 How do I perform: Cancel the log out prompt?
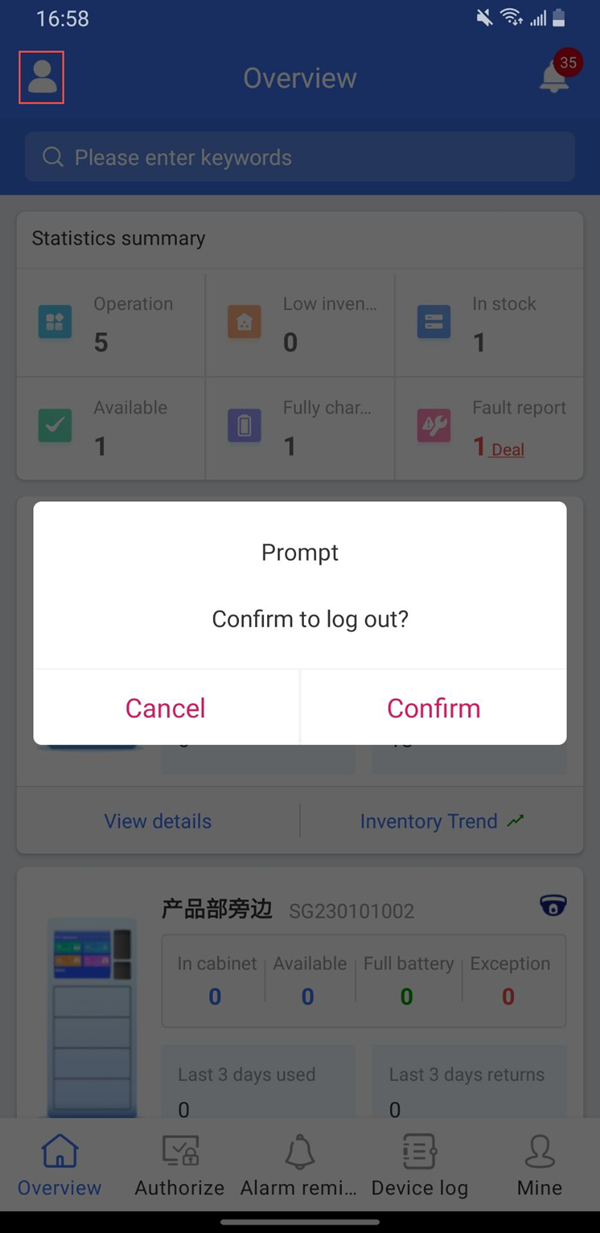click(x=166, y=708)
